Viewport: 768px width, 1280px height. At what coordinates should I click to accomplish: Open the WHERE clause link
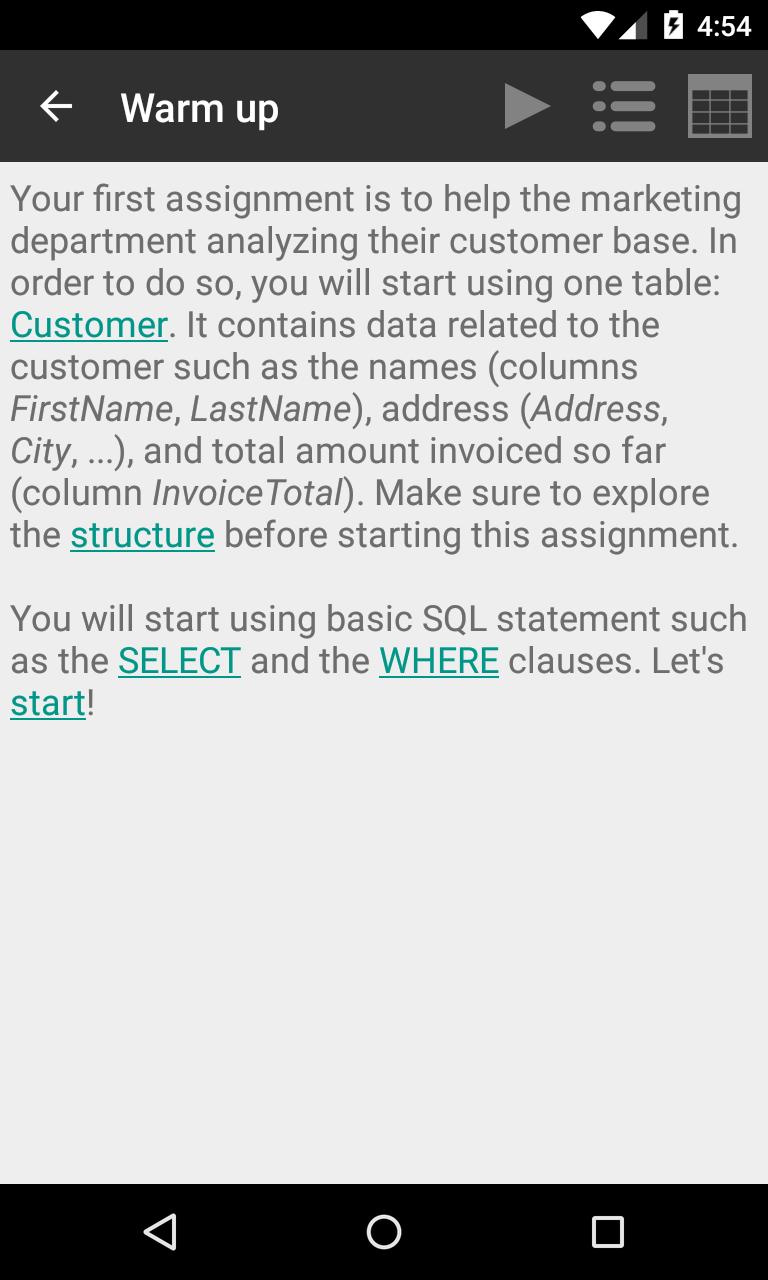tap(438, 660)
